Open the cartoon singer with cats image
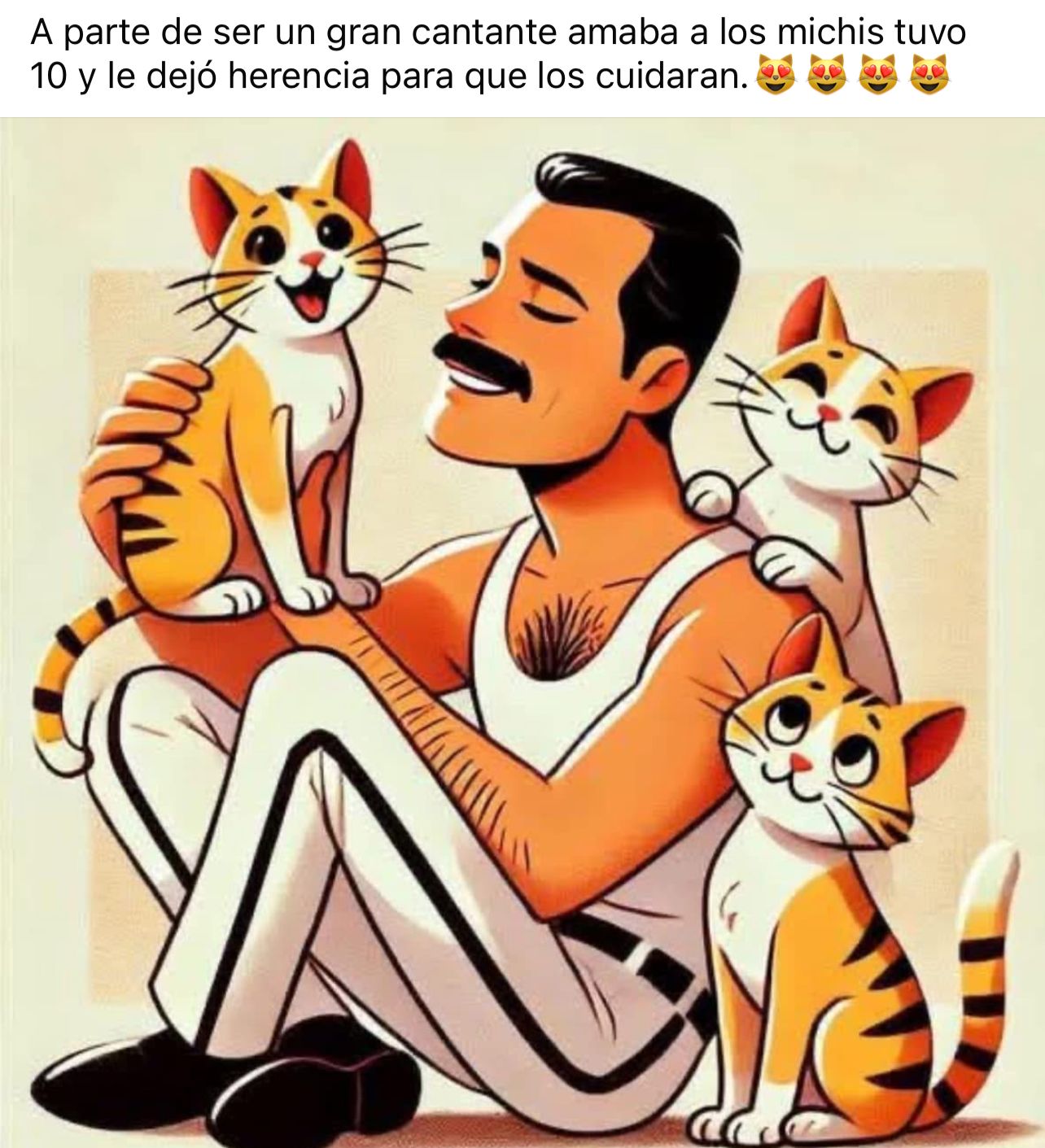 [x=522, y=632]
